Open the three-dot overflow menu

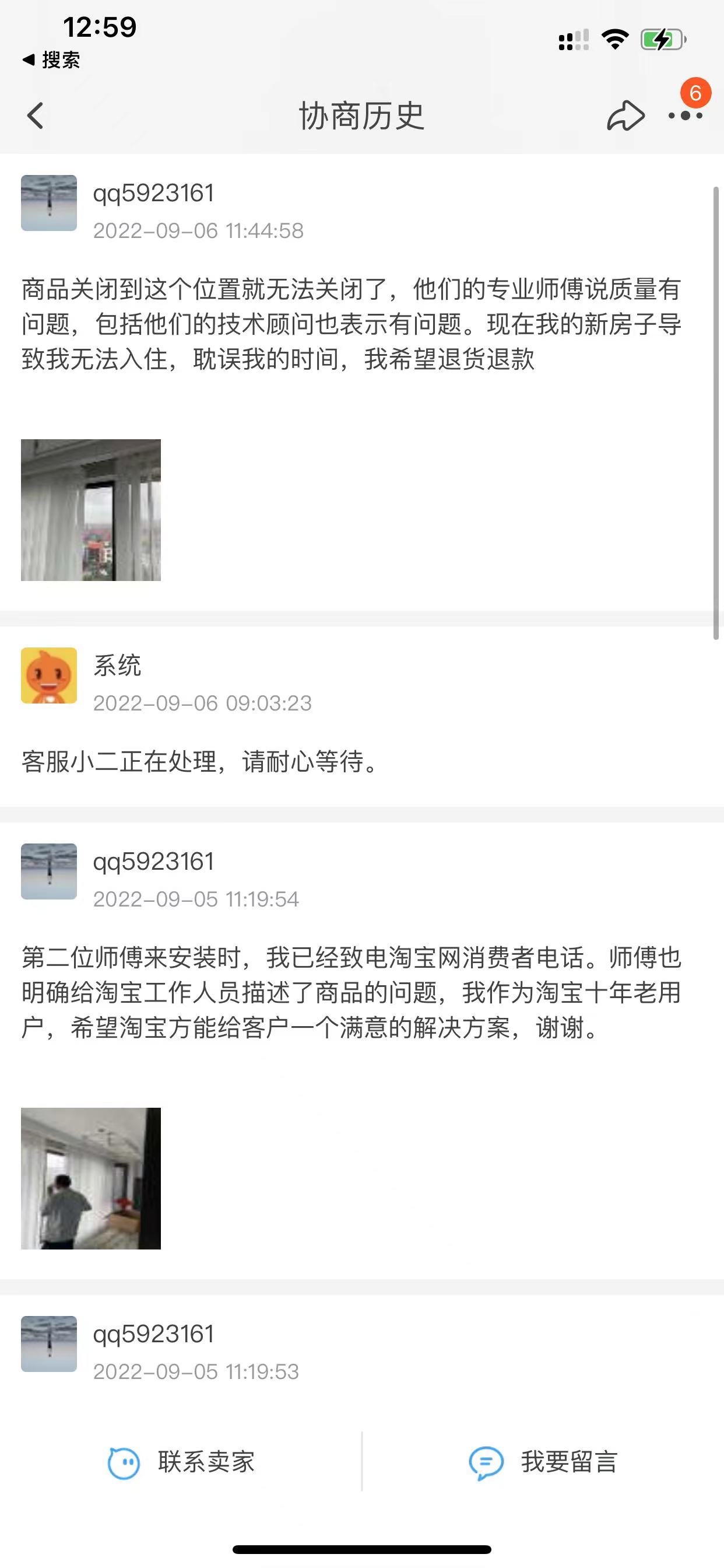pyautogui.click(x=685, y=116)
